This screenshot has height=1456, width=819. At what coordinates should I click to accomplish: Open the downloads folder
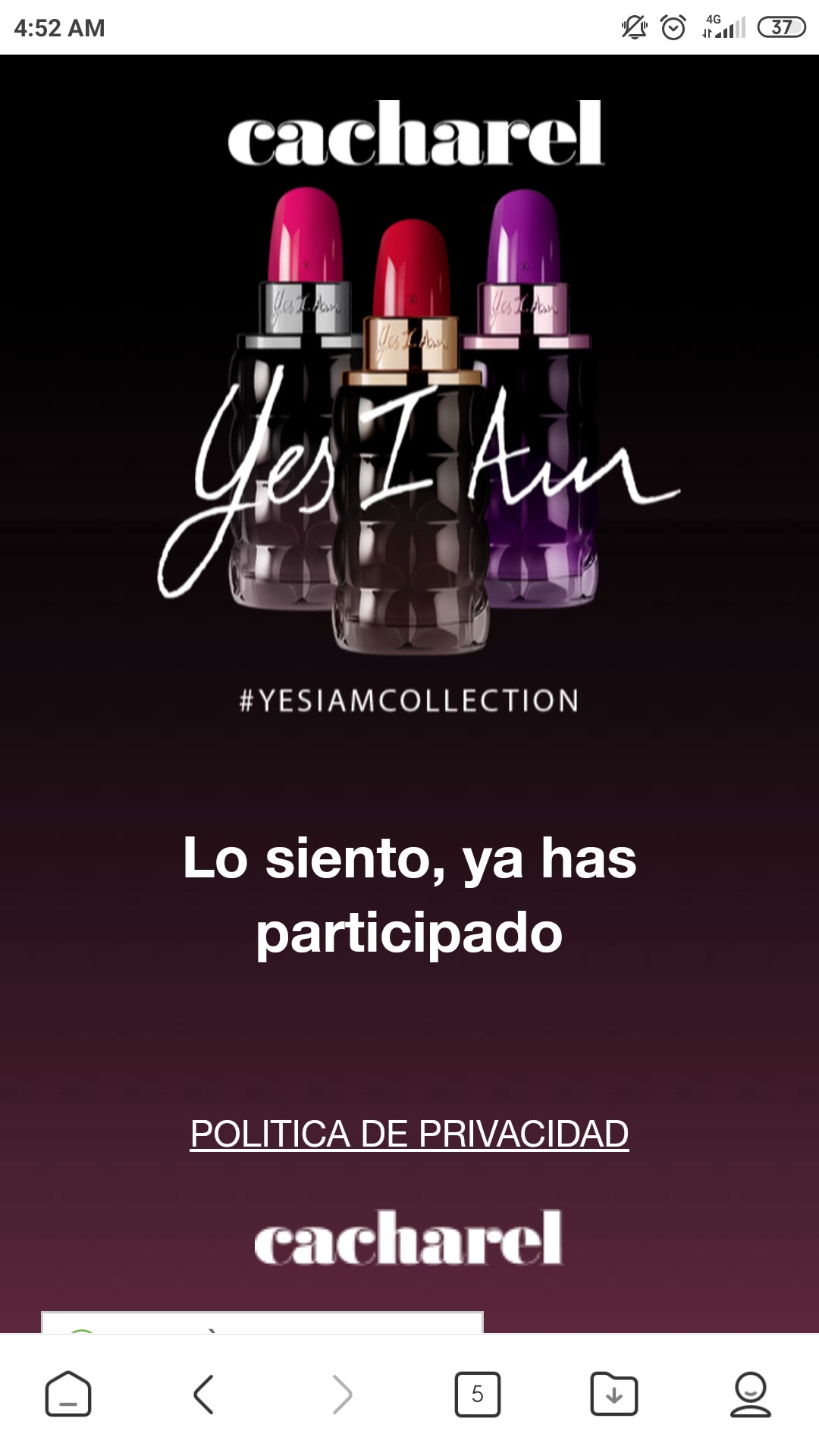tap(613, 1394)
